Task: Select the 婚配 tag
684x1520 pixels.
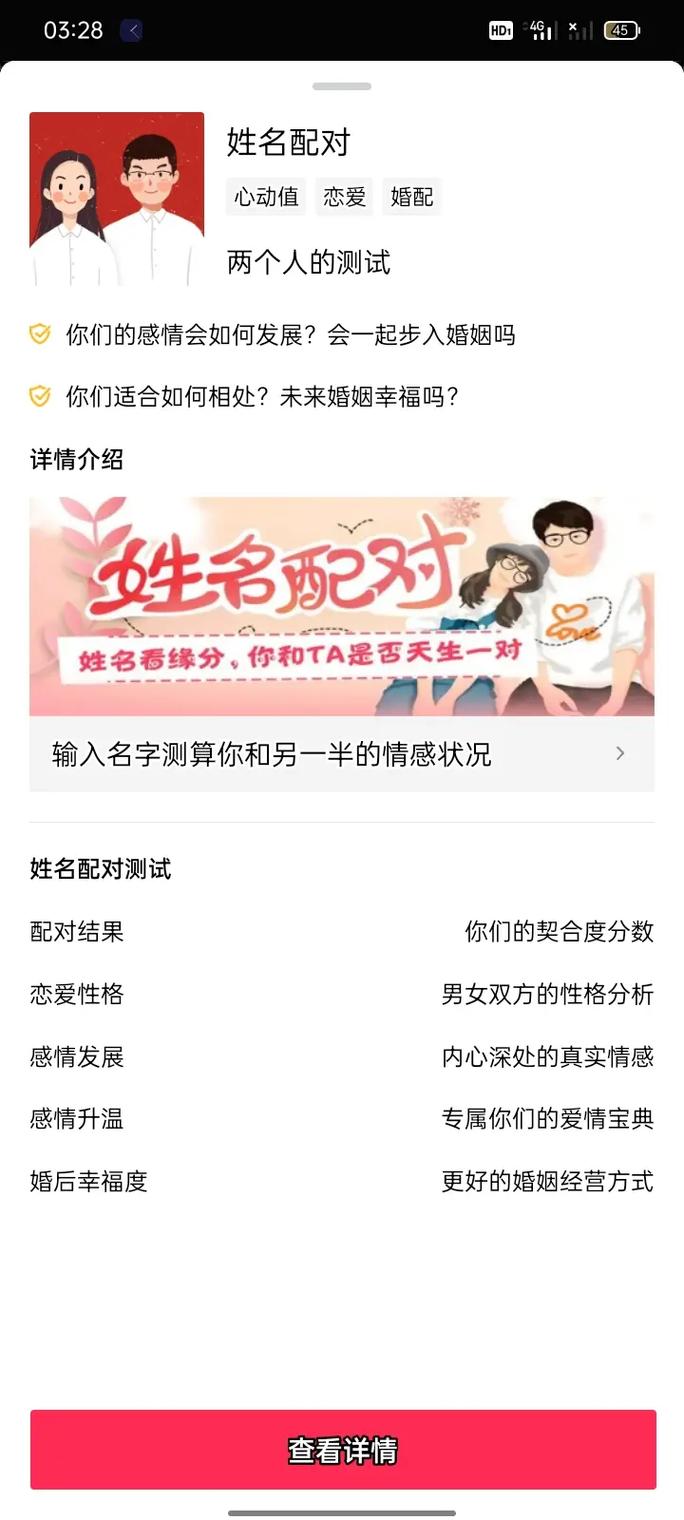Action: (x=411, y=197)
